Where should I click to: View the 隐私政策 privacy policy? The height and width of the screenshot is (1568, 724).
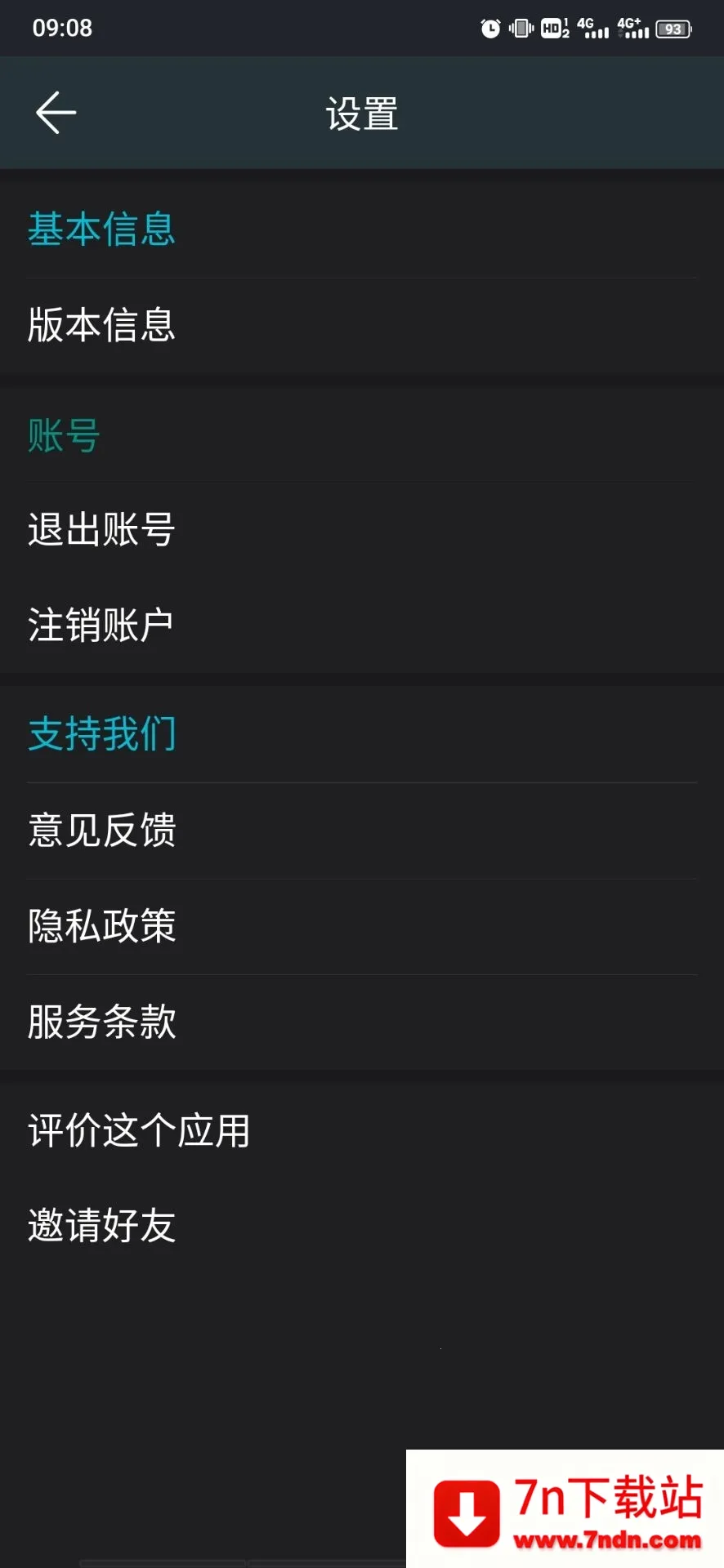click(101, 925)
